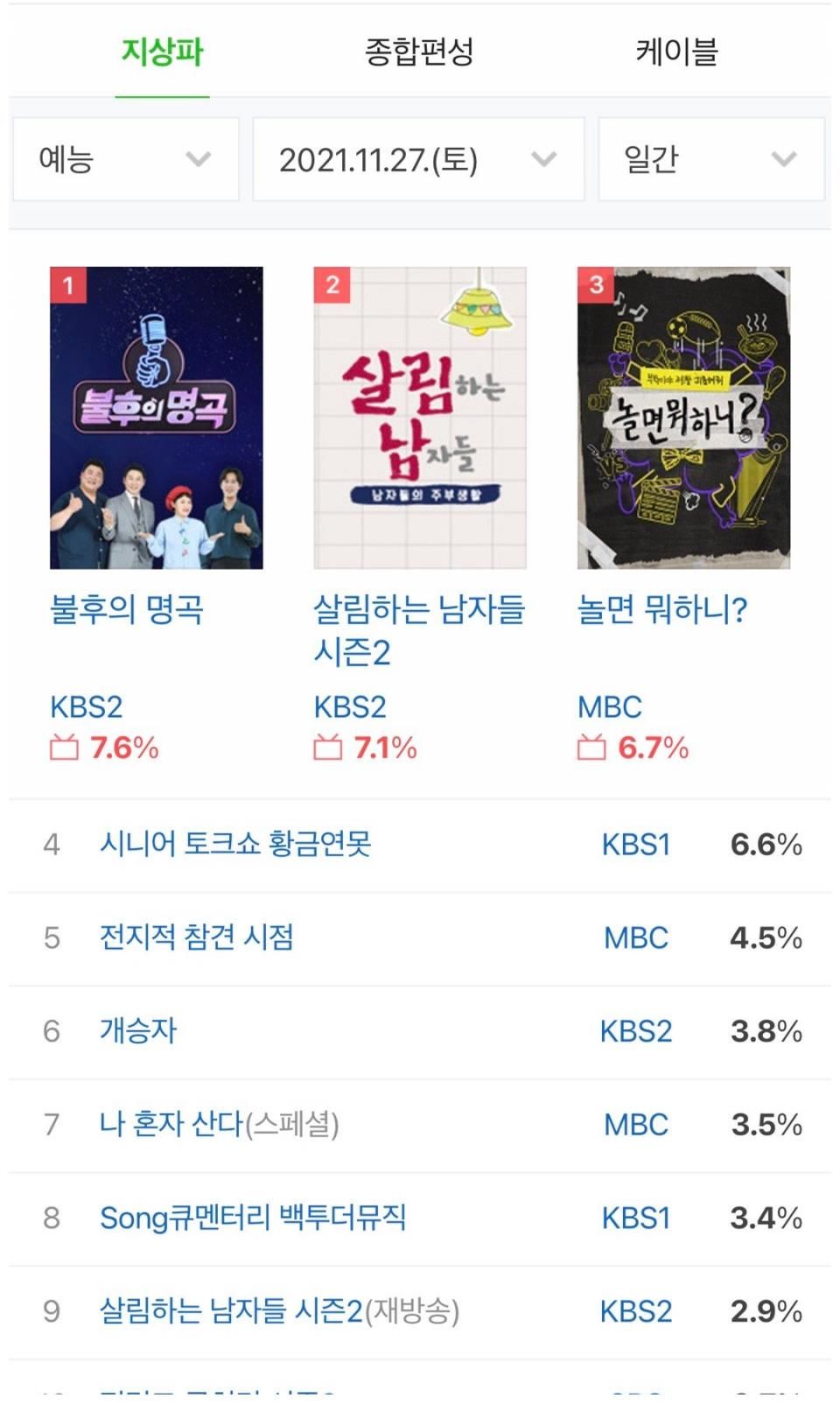View Song큐멘터리 백투더뮤직 details
The height and width of the screenshot is (1412, 840).
[x=253, y=1218]
